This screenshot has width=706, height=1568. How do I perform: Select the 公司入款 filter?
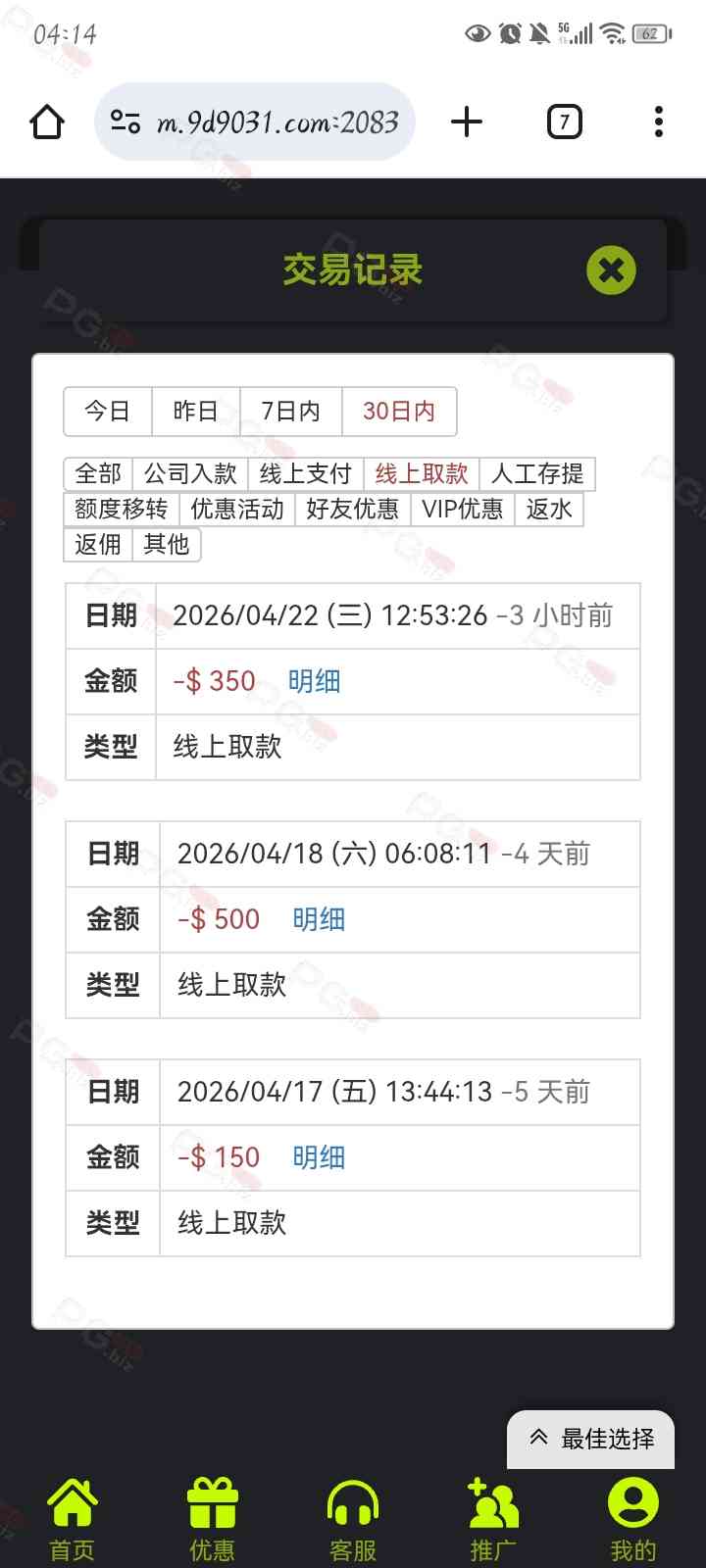click(190, 474)
